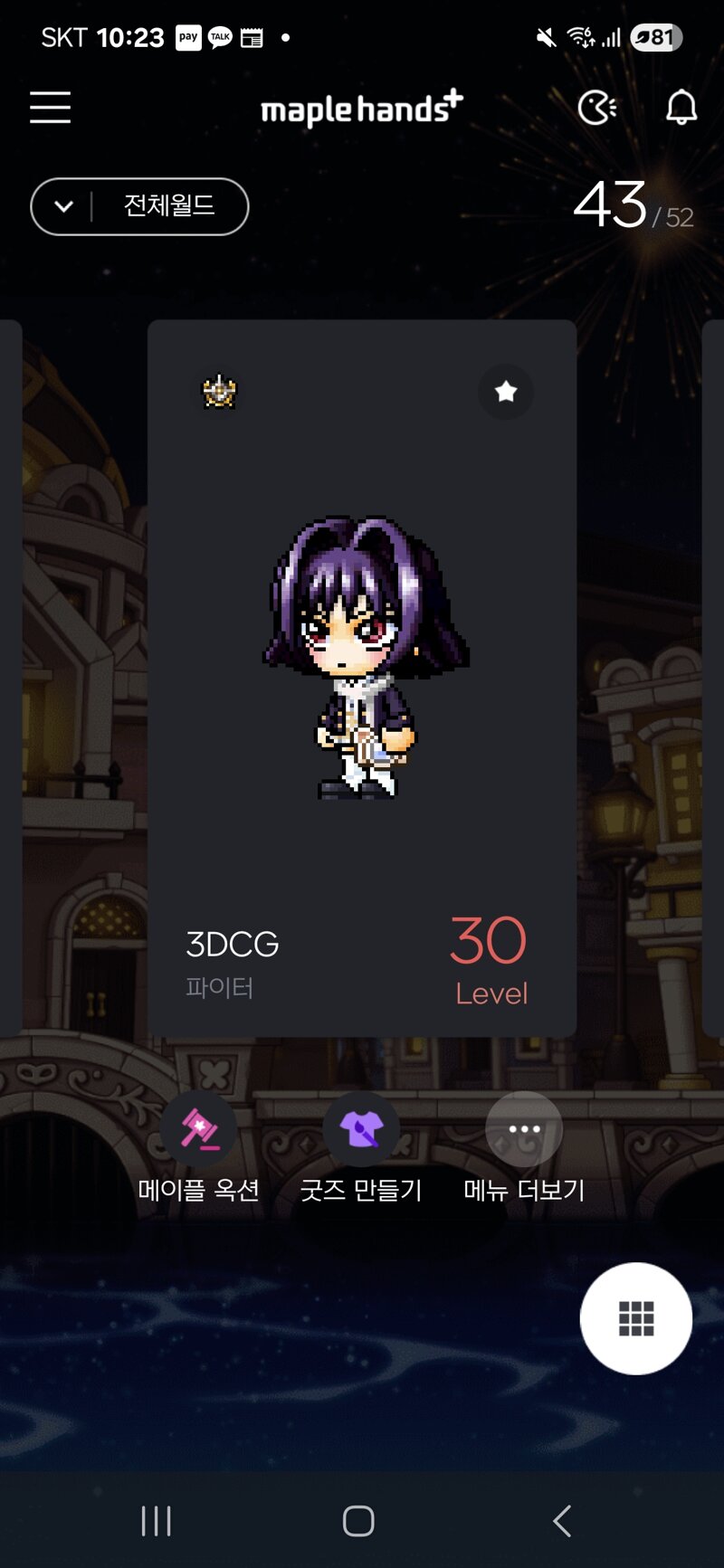Tap the cookie icon in the header
The height and width of the screenshot is (1568, 724).
click(597, 109)
